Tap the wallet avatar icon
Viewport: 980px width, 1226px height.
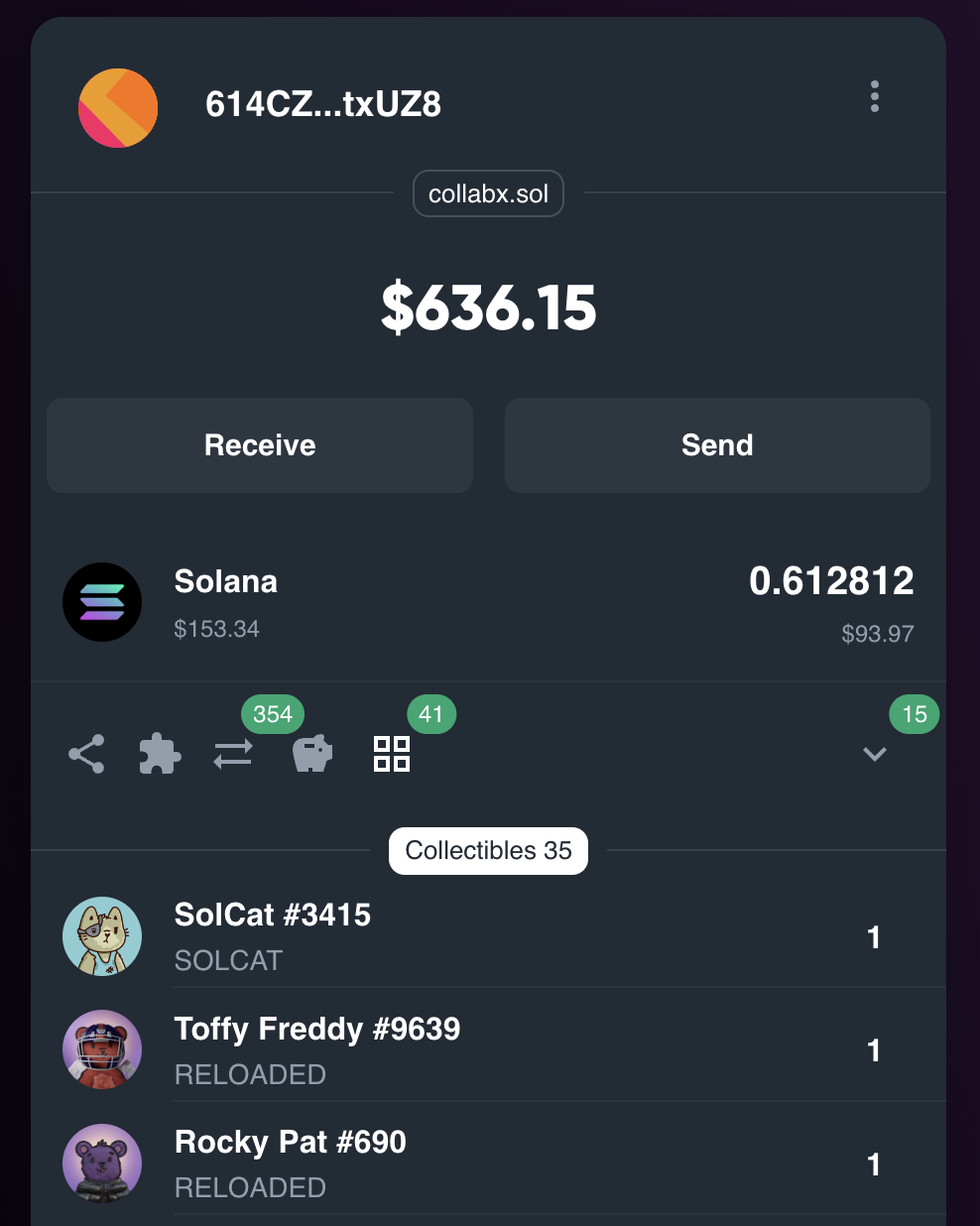[x=118, y=108]
